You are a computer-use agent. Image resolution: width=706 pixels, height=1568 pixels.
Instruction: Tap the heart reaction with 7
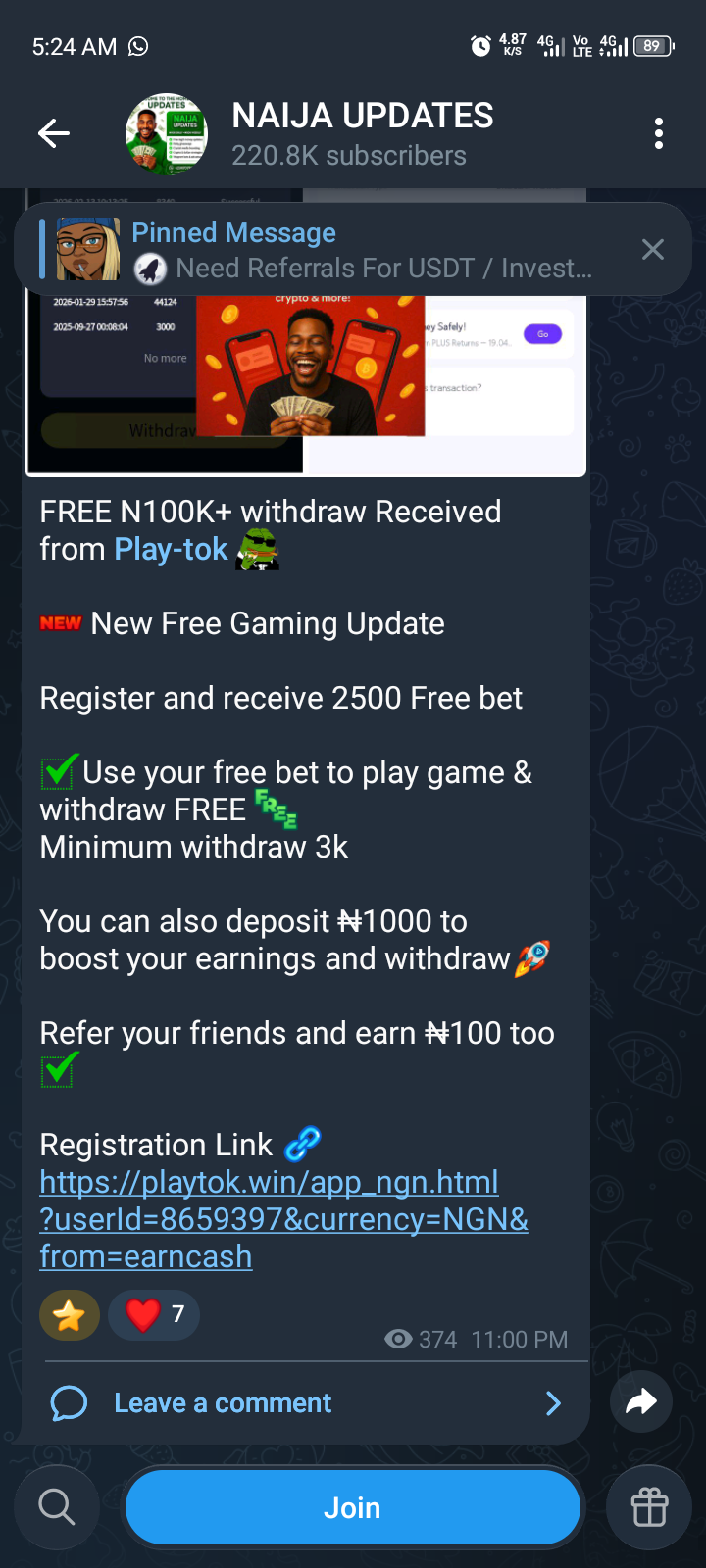(154, 1315)
